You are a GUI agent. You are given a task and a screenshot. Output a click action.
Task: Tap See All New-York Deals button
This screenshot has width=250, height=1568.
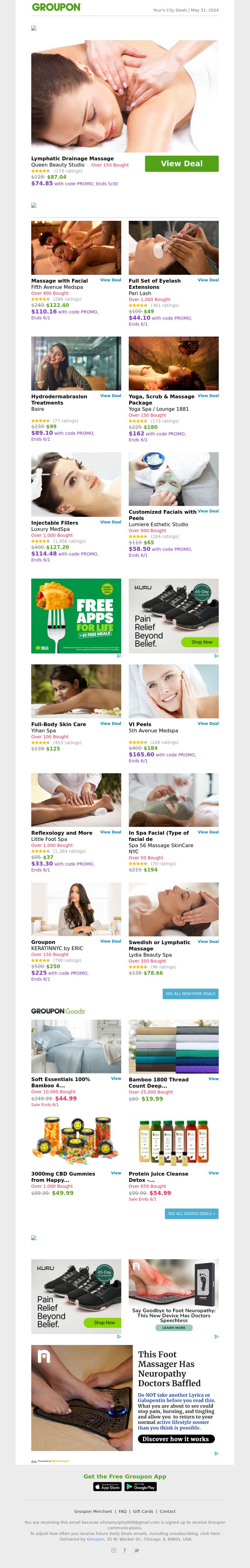[190, 993]
